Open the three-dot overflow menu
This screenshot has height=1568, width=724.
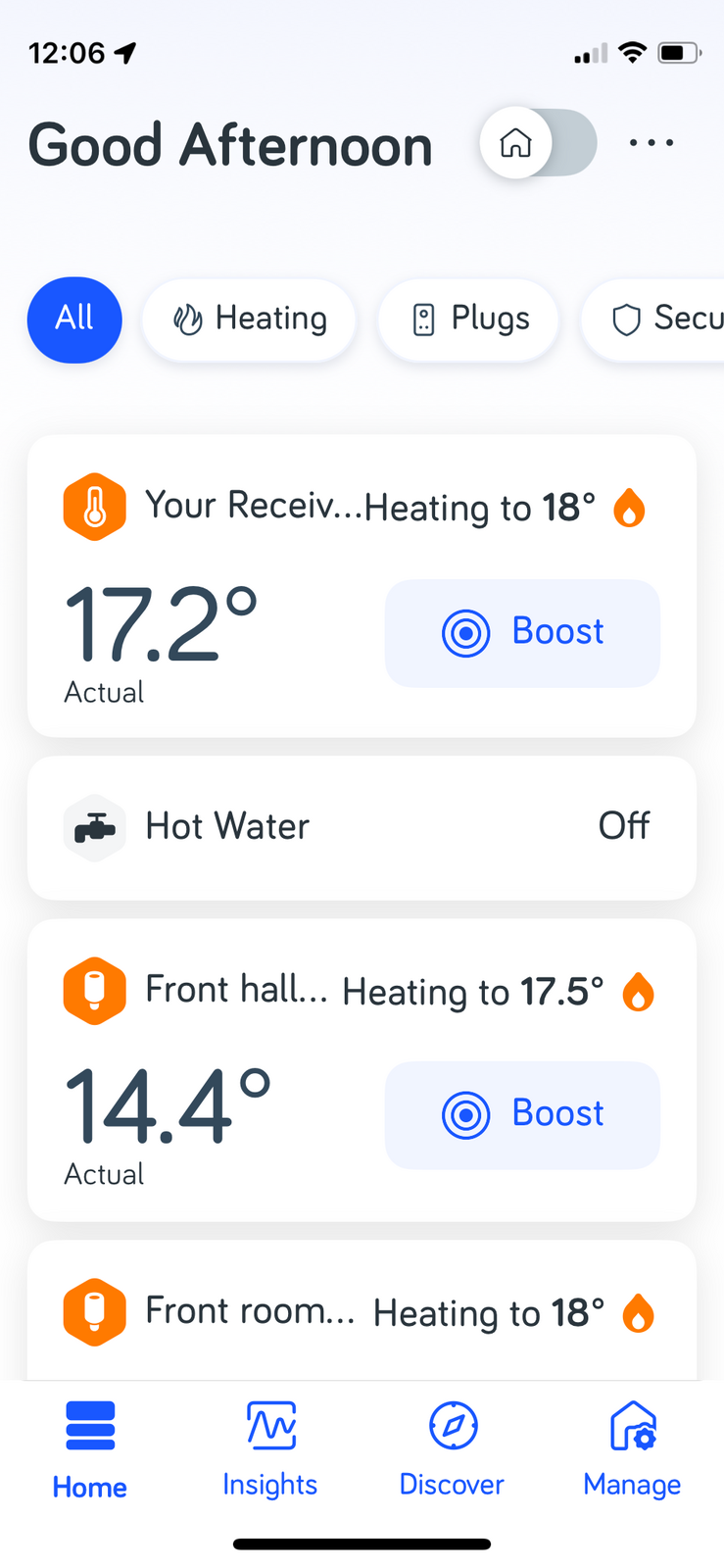click(652, 143)
